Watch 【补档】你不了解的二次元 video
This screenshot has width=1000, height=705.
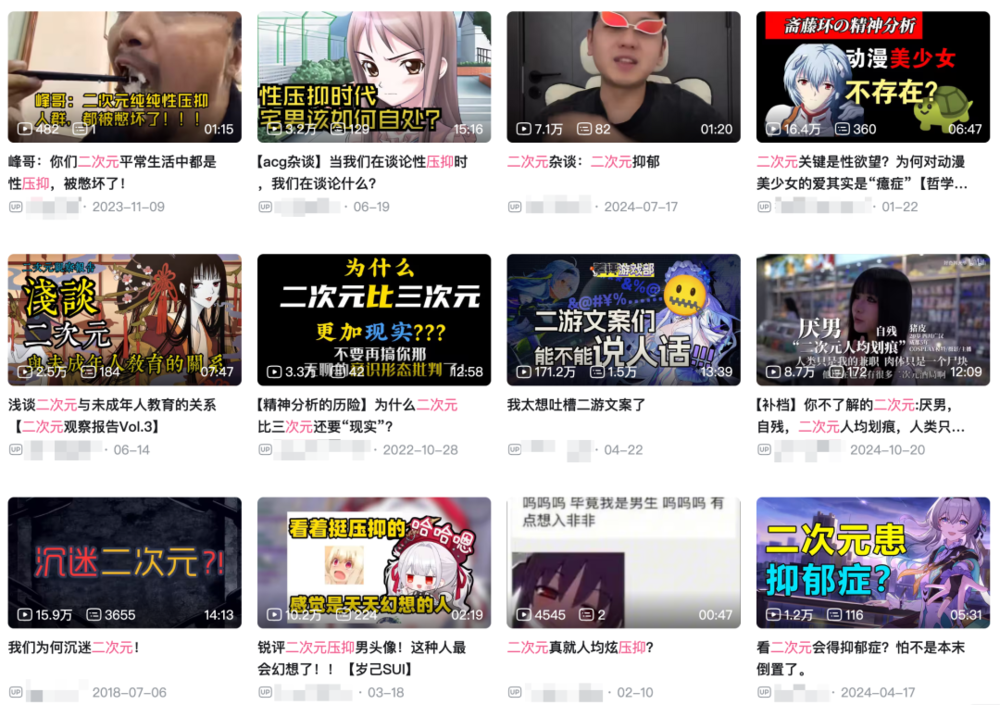pyautogui.click(x=873, y=319)
